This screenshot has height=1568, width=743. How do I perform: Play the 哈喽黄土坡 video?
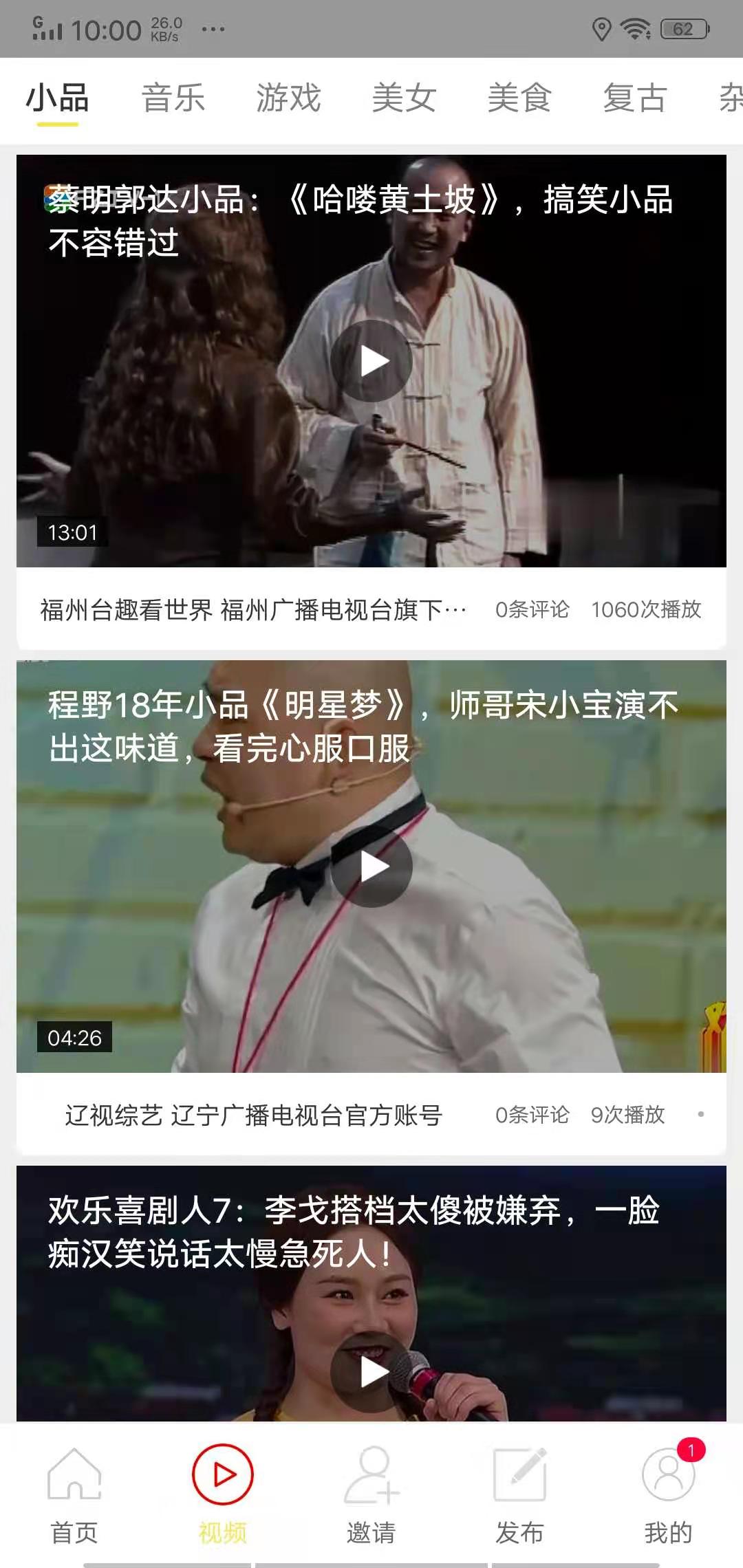pos(371,361)
